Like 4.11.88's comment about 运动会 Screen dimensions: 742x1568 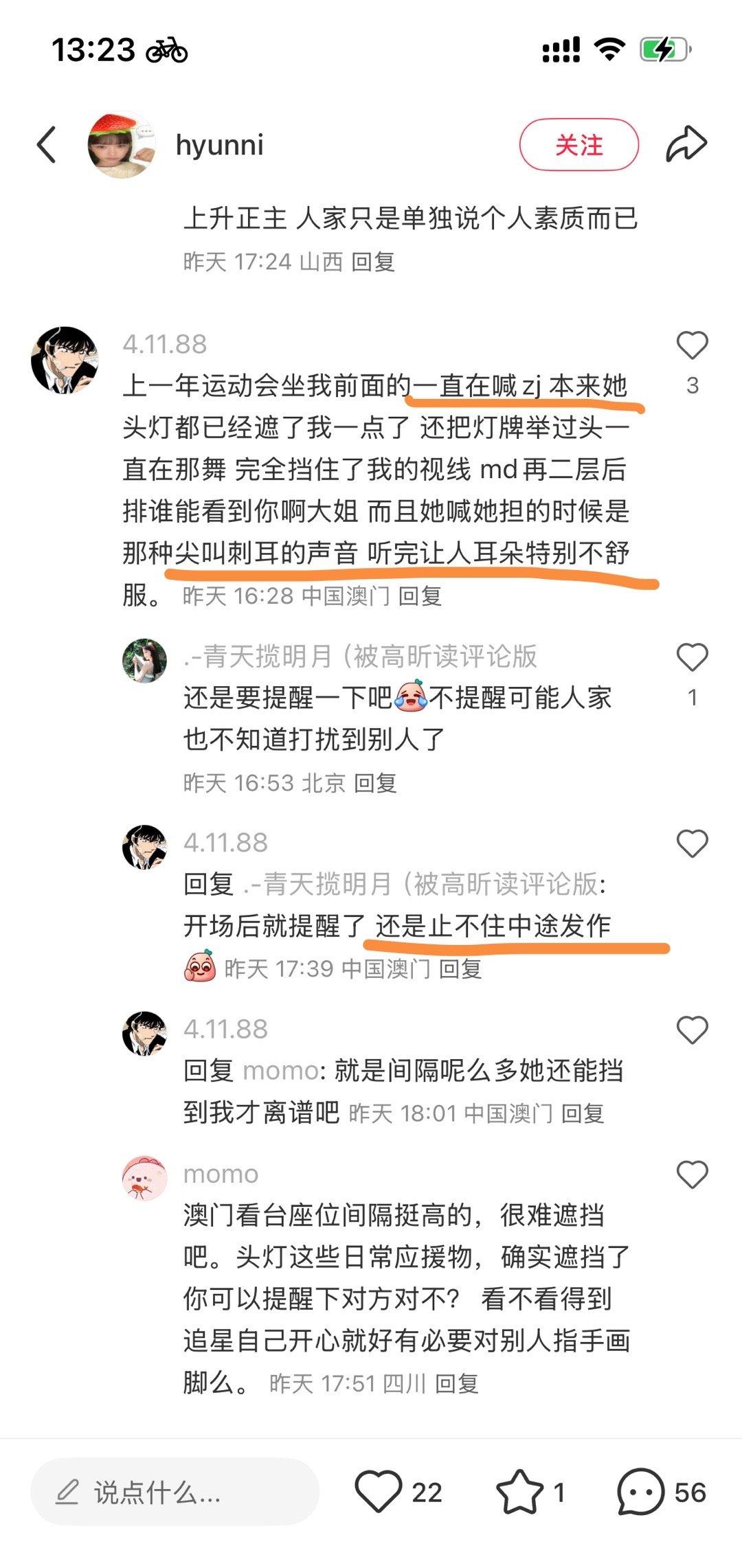click(692, 345)
